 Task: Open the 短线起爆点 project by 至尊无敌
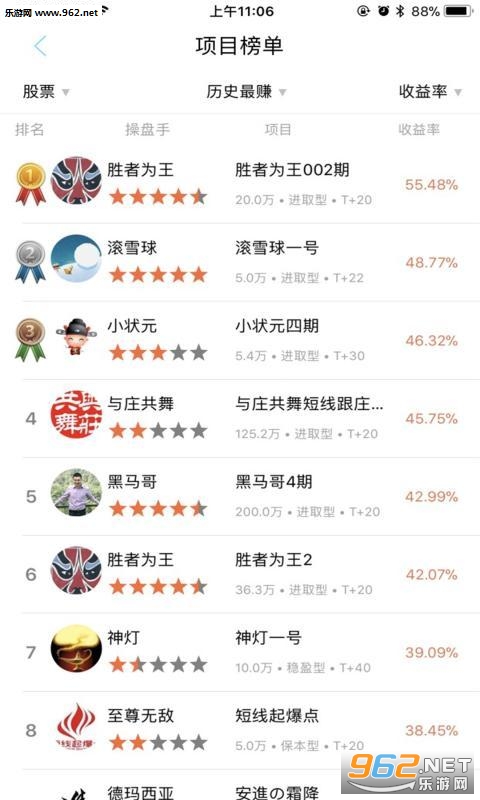tap(240, 731)
